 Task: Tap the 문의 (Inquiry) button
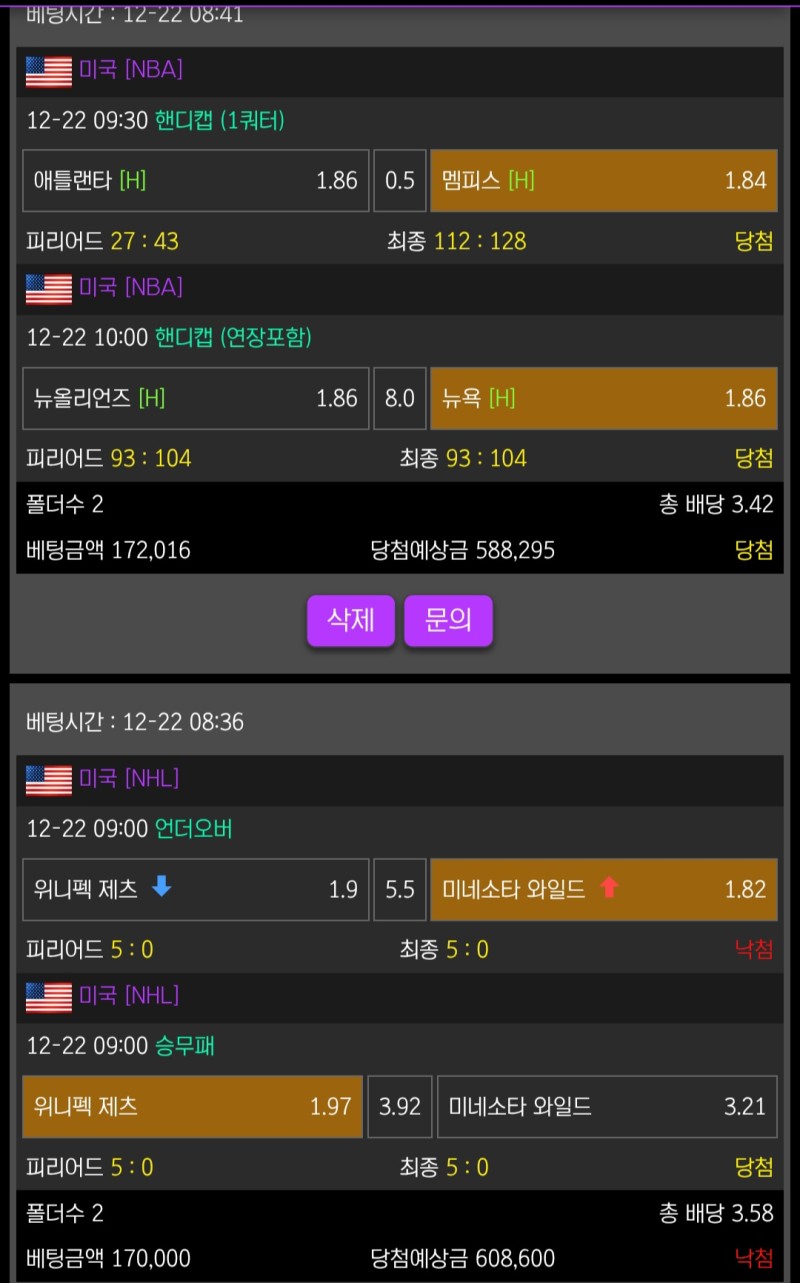tap(448, 620)
